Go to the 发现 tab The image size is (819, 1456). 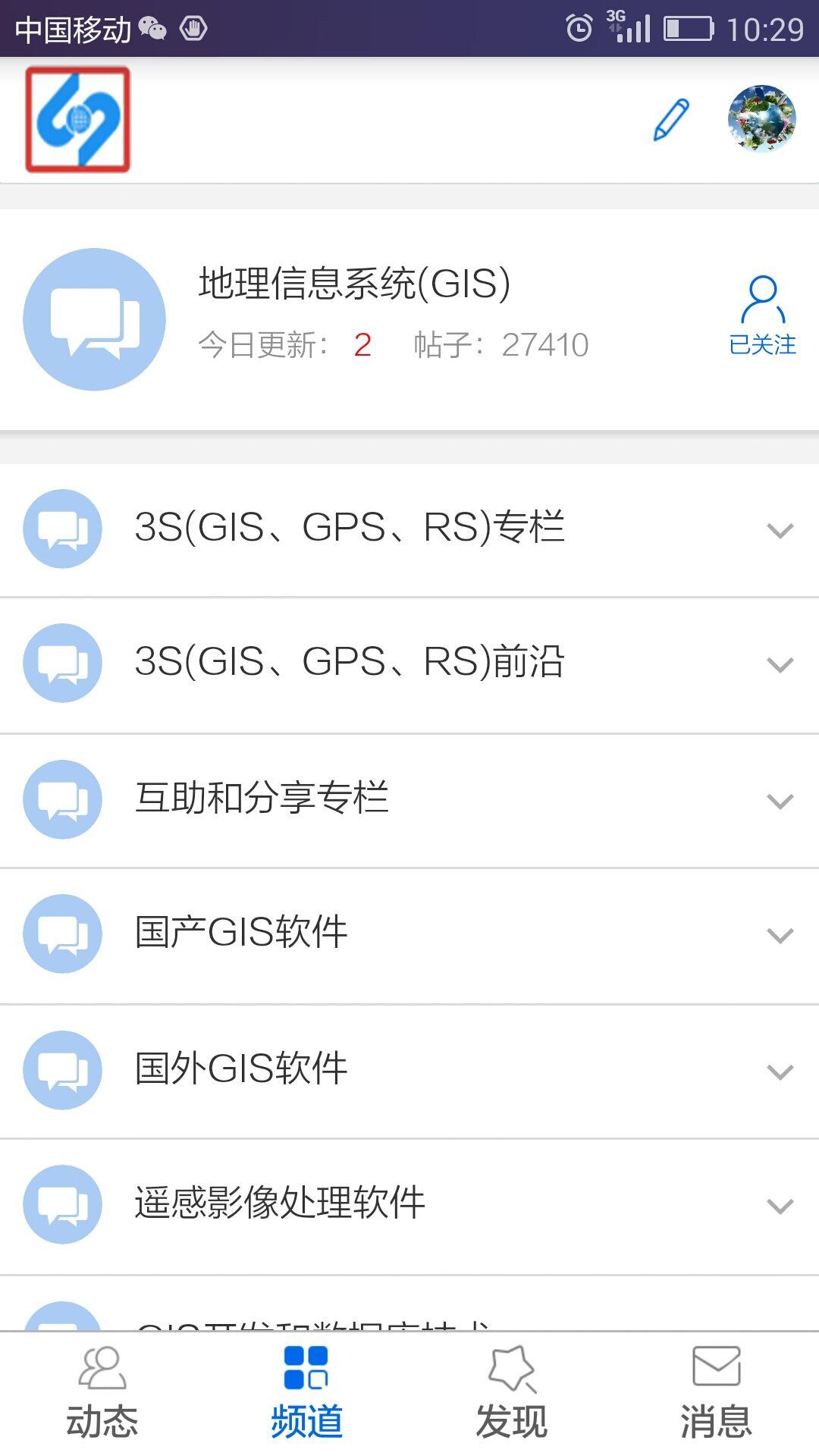tap(512, 1394)
